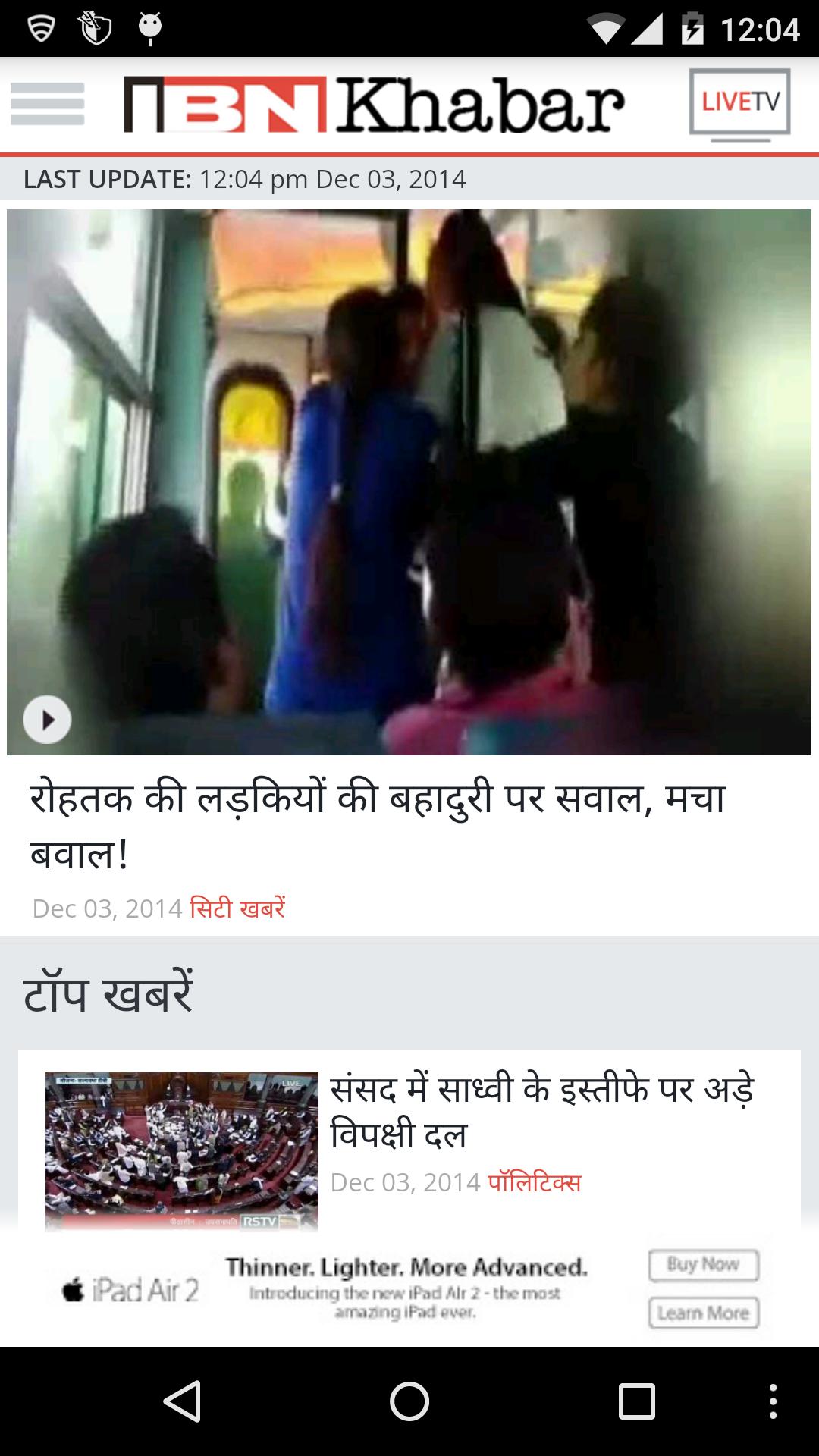
Task: Open the hamburger navigation menu
Action: coord(47,105)
